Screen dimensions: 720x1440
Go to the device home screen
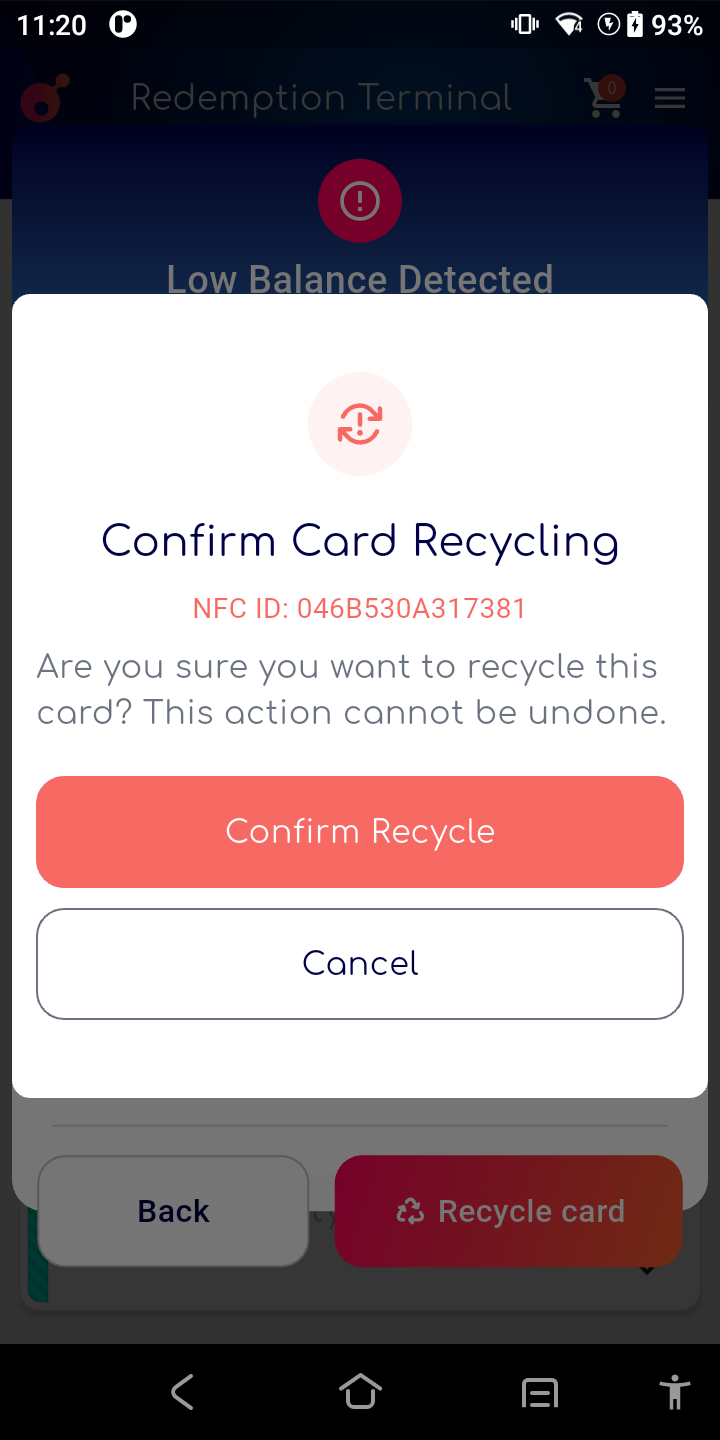(x=360, y=1391)
